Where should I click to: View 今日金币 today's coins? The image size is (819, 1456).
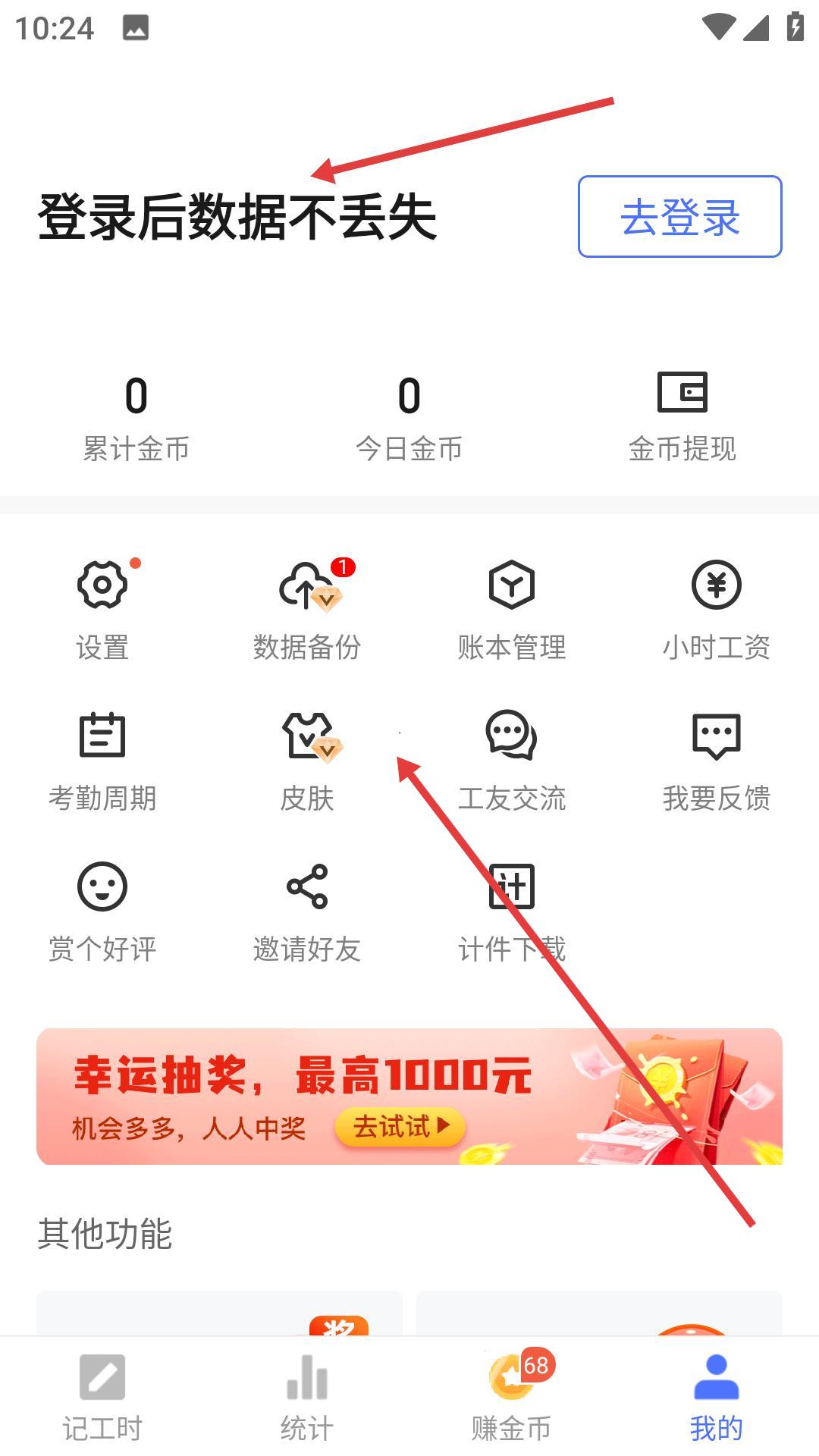point(409,418)
